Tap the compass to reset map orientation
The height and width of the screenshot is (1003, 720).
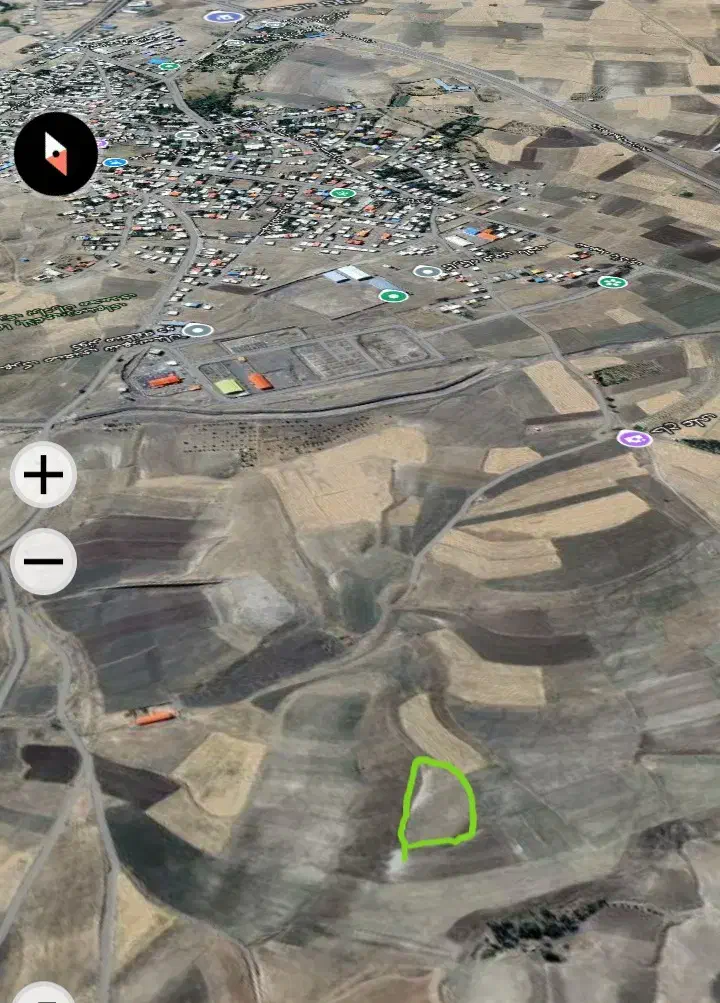[x=56, y=153]
